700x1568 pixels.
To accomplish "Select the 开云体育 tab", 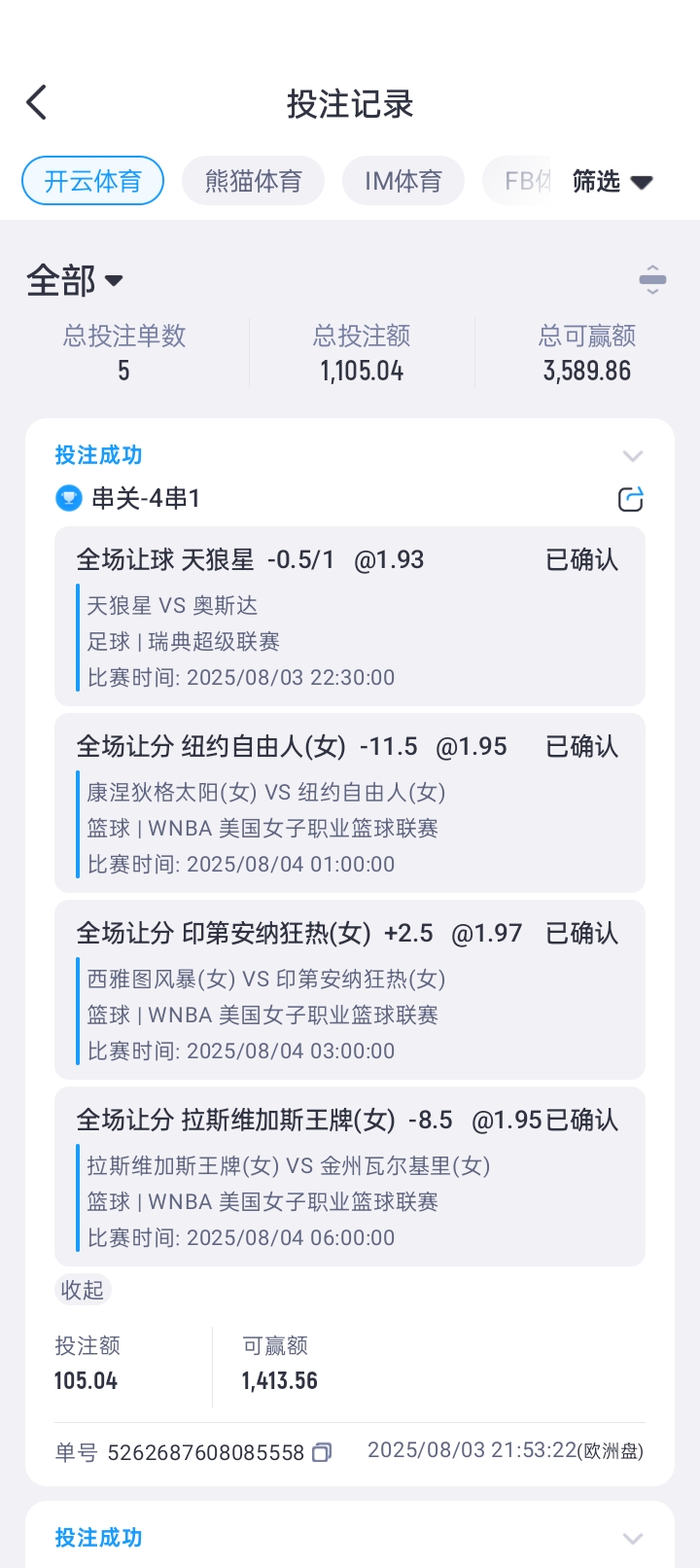I will point(92,181).
